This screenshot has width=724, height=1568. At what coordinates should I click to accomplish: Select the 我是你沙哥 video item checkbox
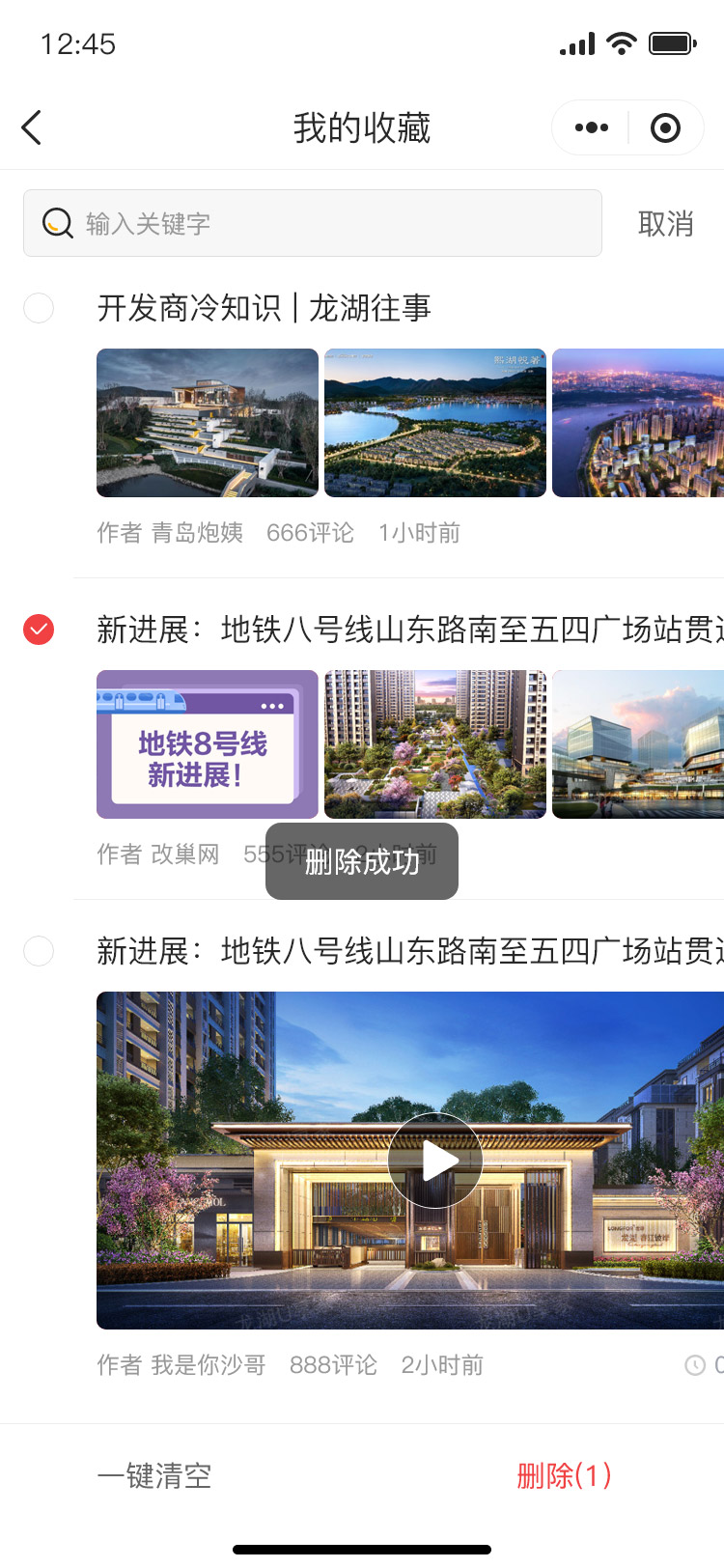39,951
